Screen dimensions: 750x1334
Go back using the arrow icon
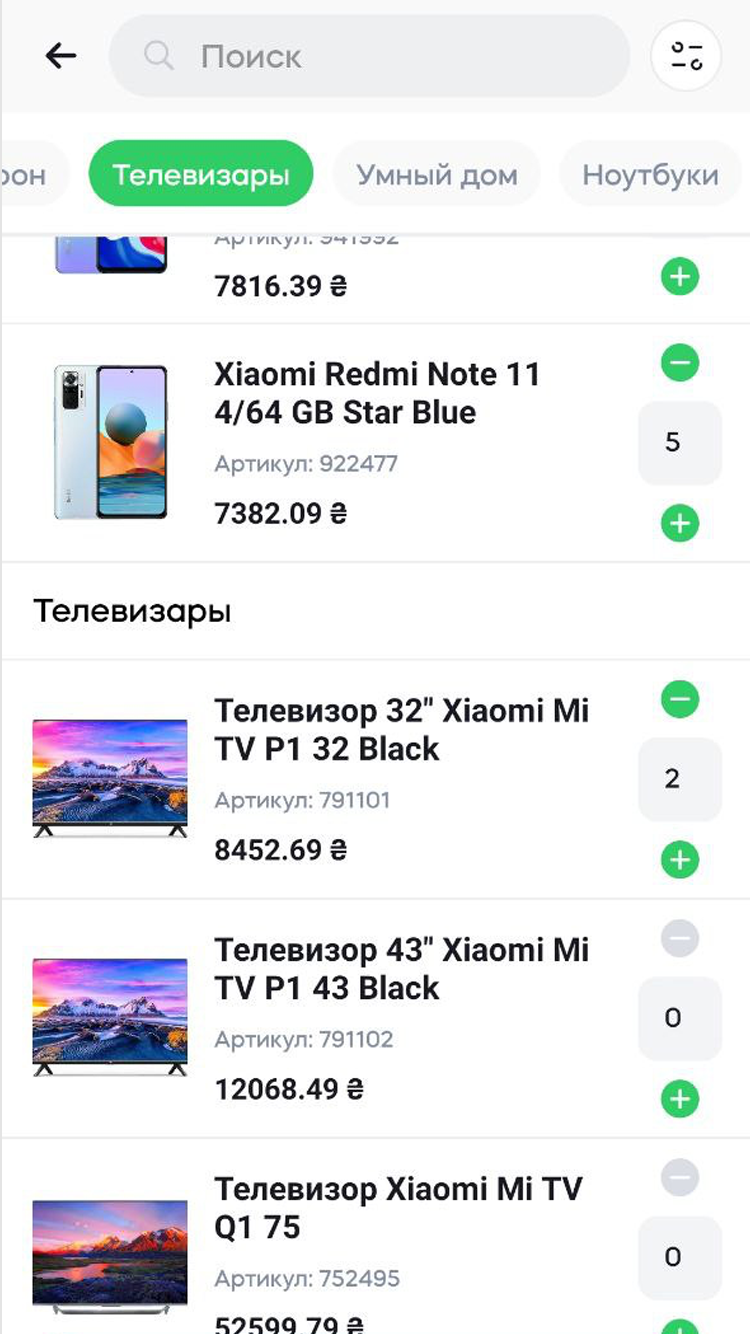61,56
